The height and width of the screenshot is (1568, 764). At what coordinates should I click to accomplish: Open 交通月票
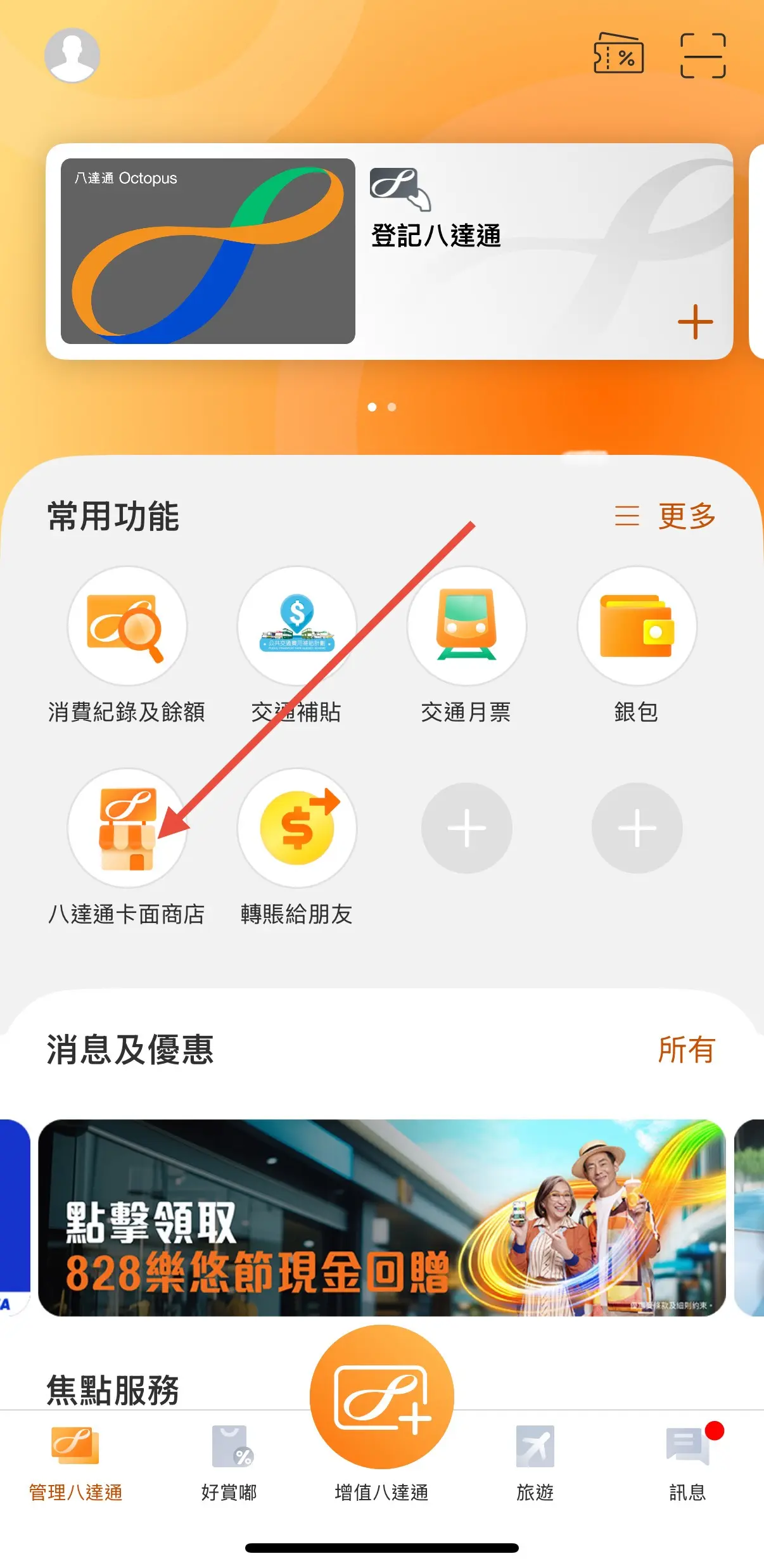(466, 626)
